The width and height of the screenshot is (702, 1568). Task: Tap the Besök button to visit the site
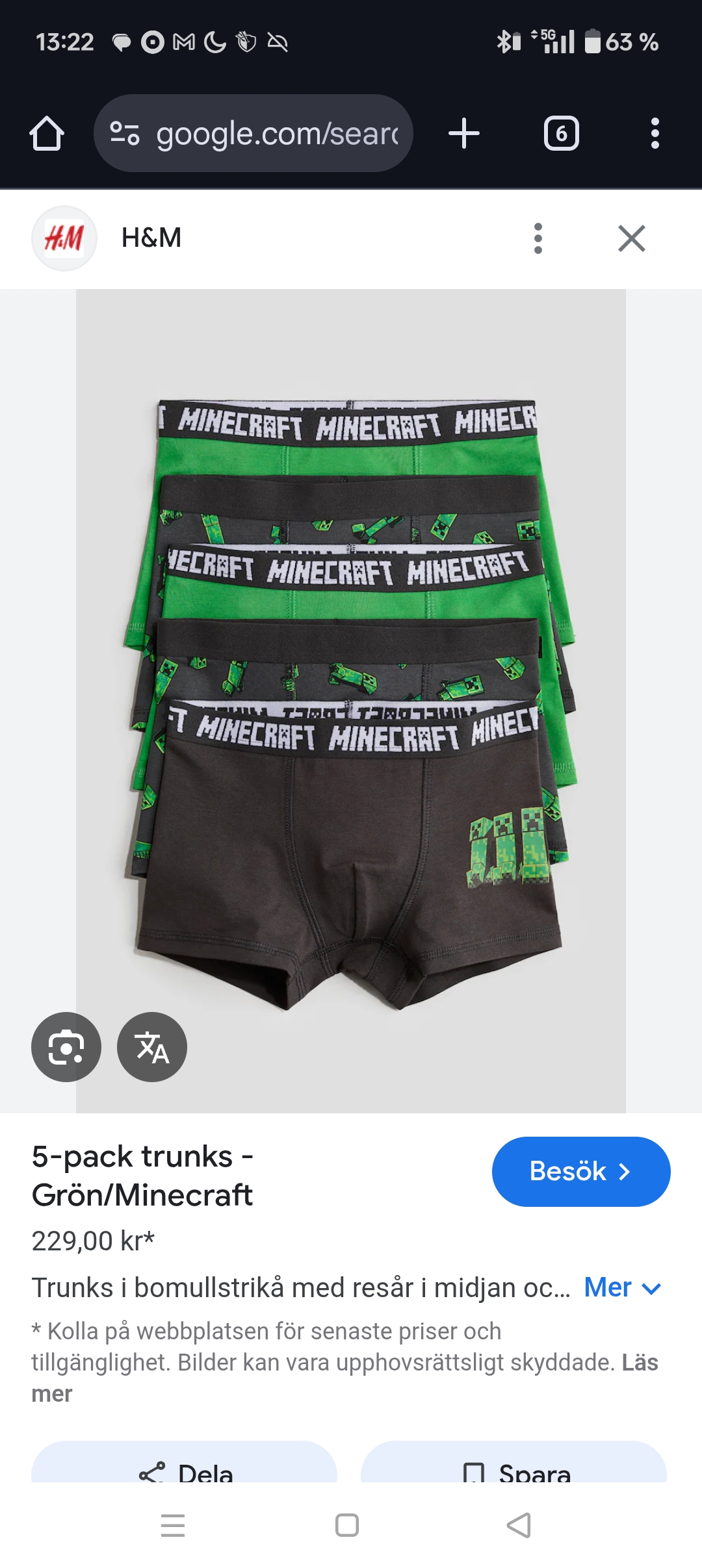coord(580,1171)
